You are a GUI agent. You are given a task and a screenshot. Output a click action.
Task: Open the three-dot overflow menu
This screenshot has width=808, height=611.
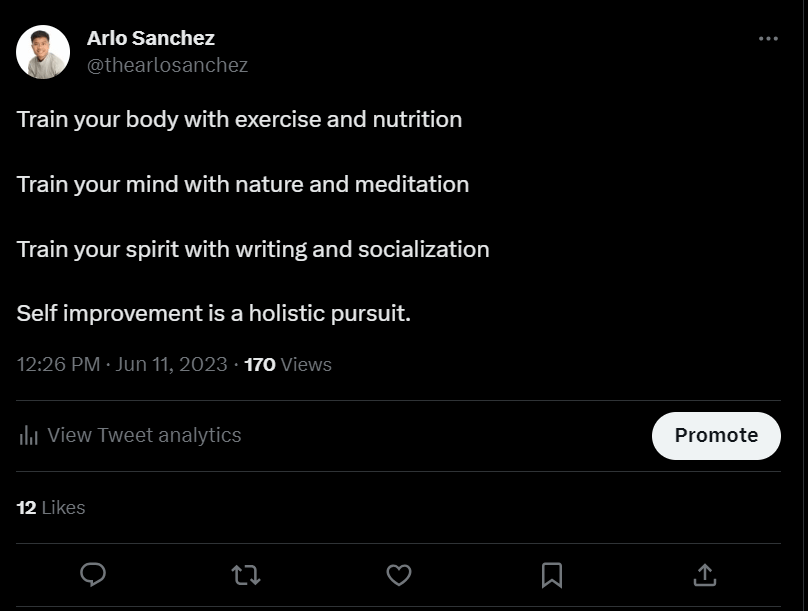tap(768, 39)
